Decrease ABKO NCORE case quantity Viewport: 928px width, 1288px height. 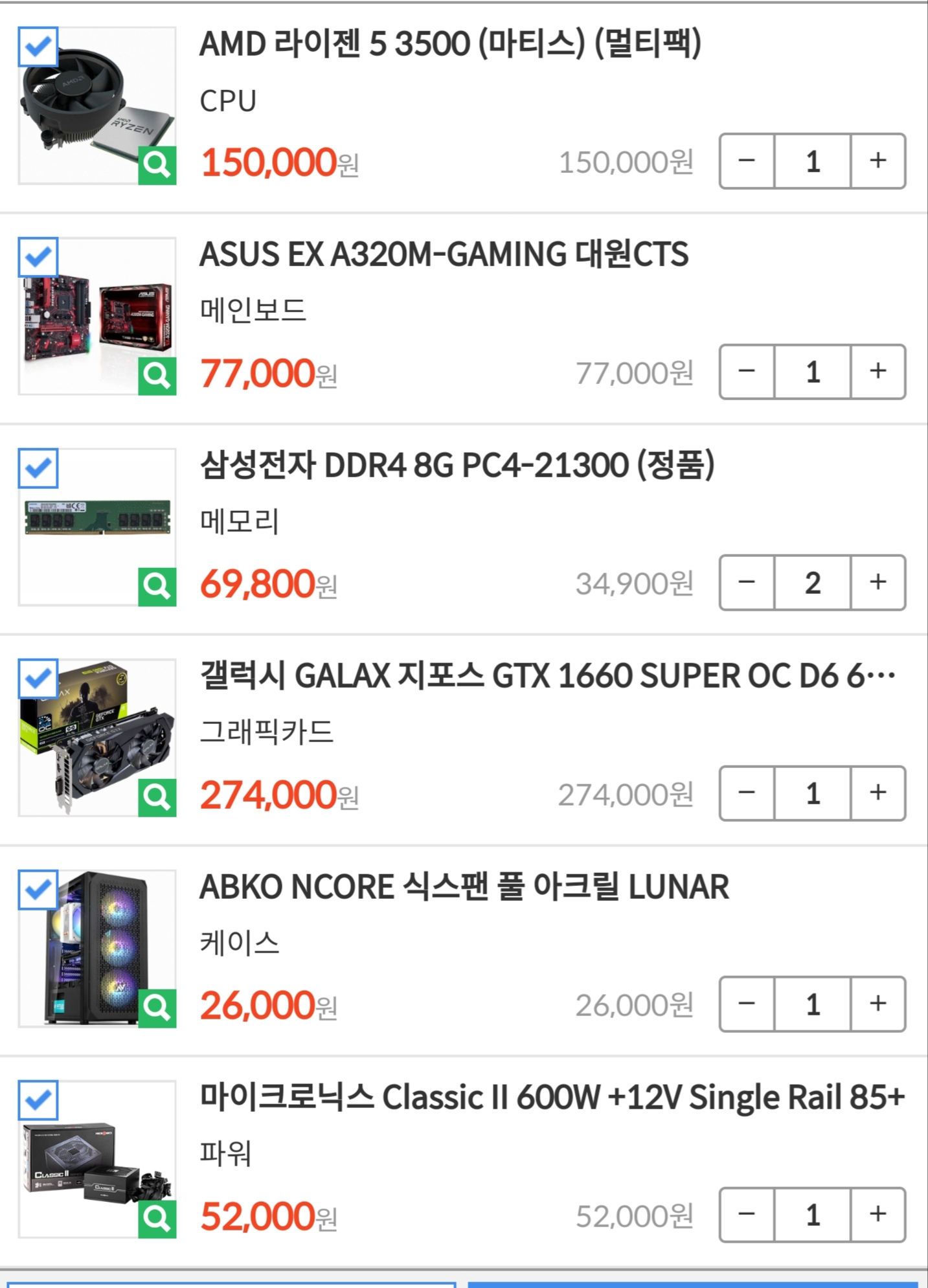747,1004
